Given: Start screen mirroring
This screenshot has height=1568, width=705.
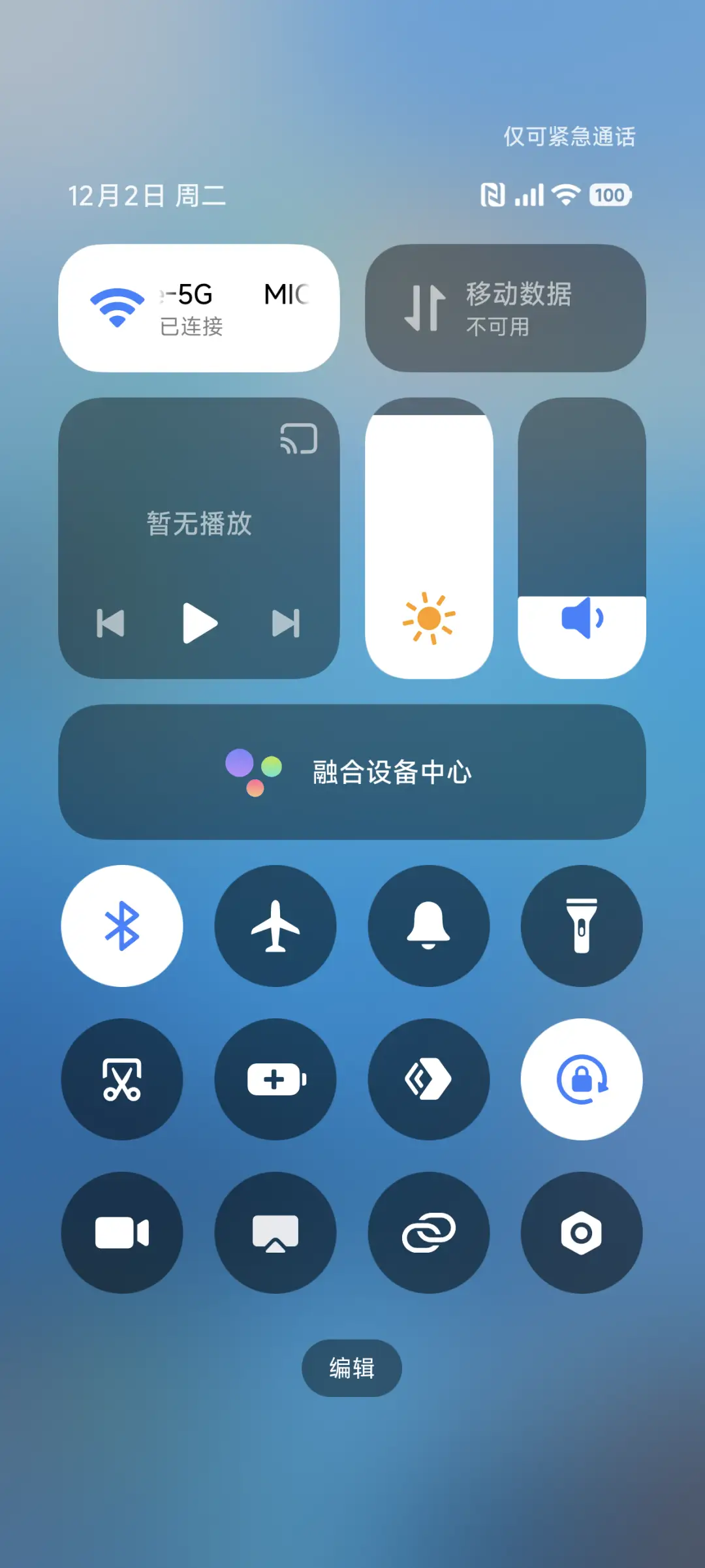Looking at the screenshot, I should pos(275,1232).
